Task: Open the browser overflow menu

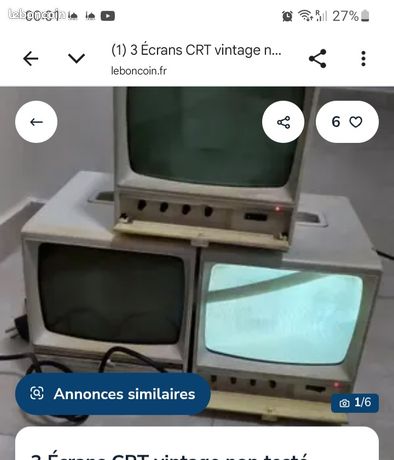Action: point(363,59)
